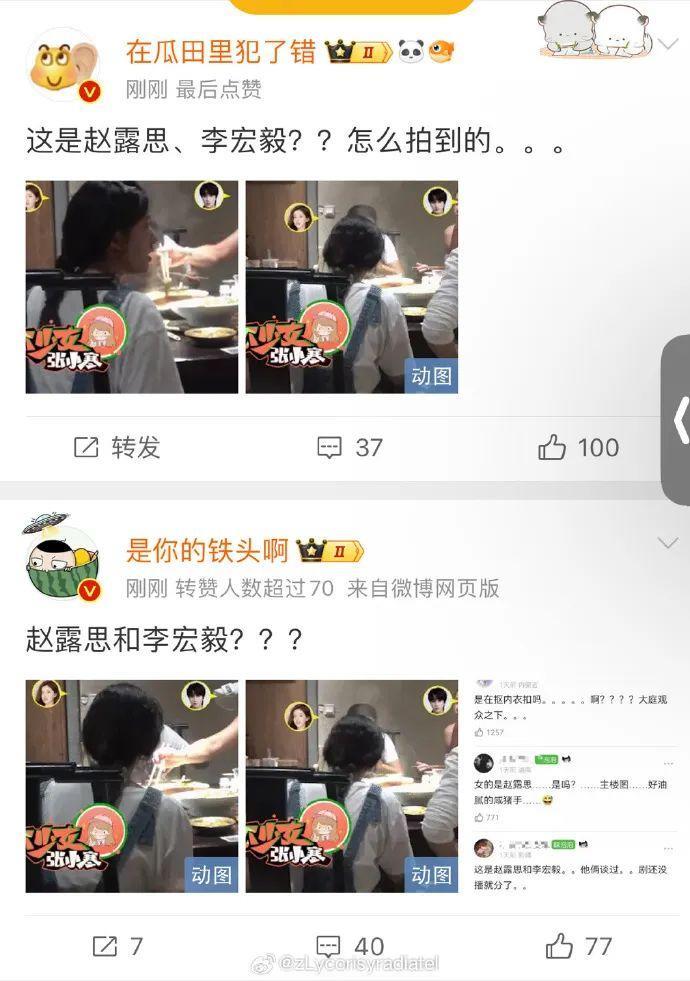Tap the gray side handle arrow
690x981 pixels.
[680, 420]
